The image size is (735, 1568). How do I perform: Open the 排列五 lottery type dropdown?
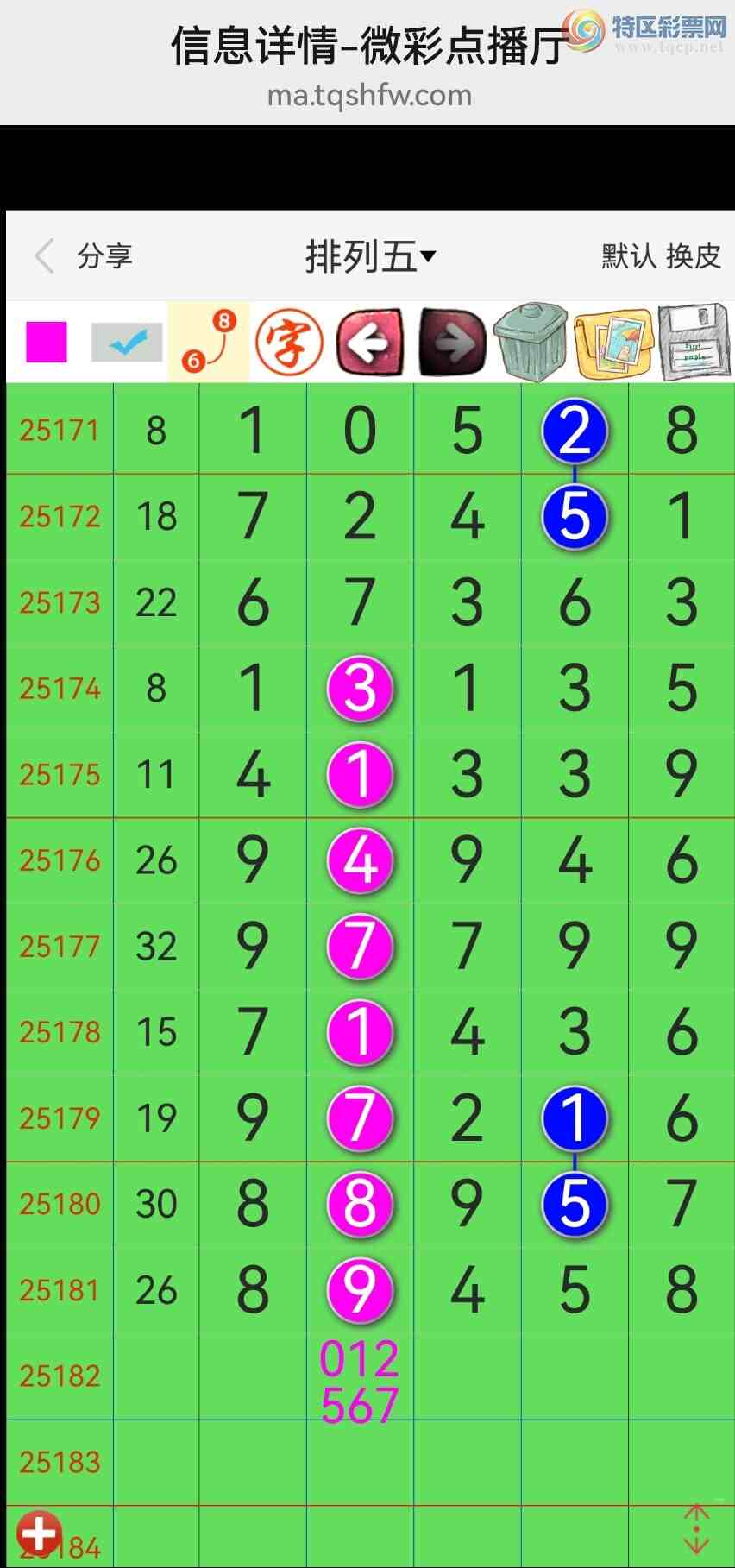[x=371, y=256]
